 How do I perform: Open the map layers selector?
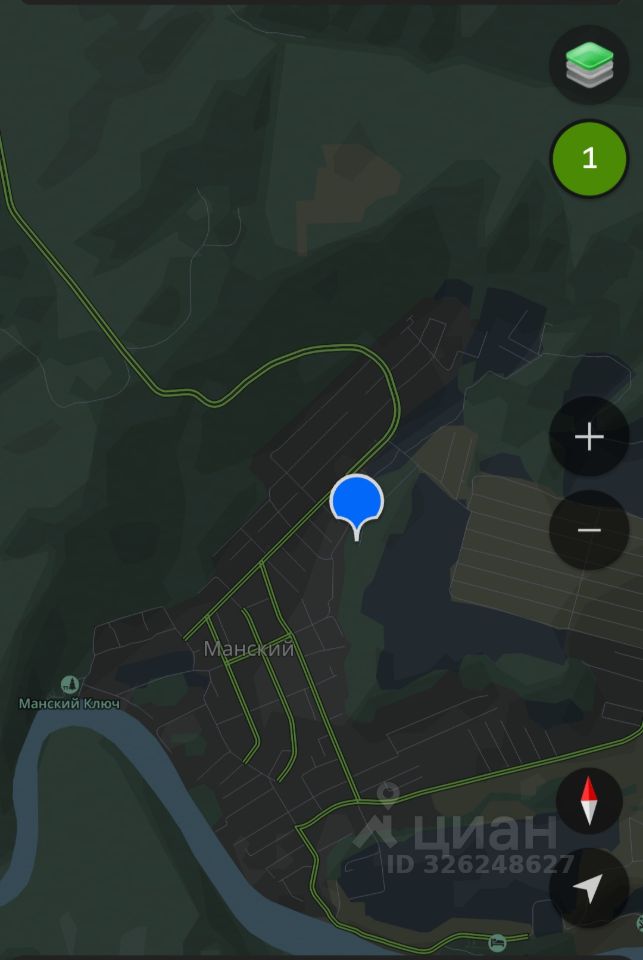pos(589,65)
